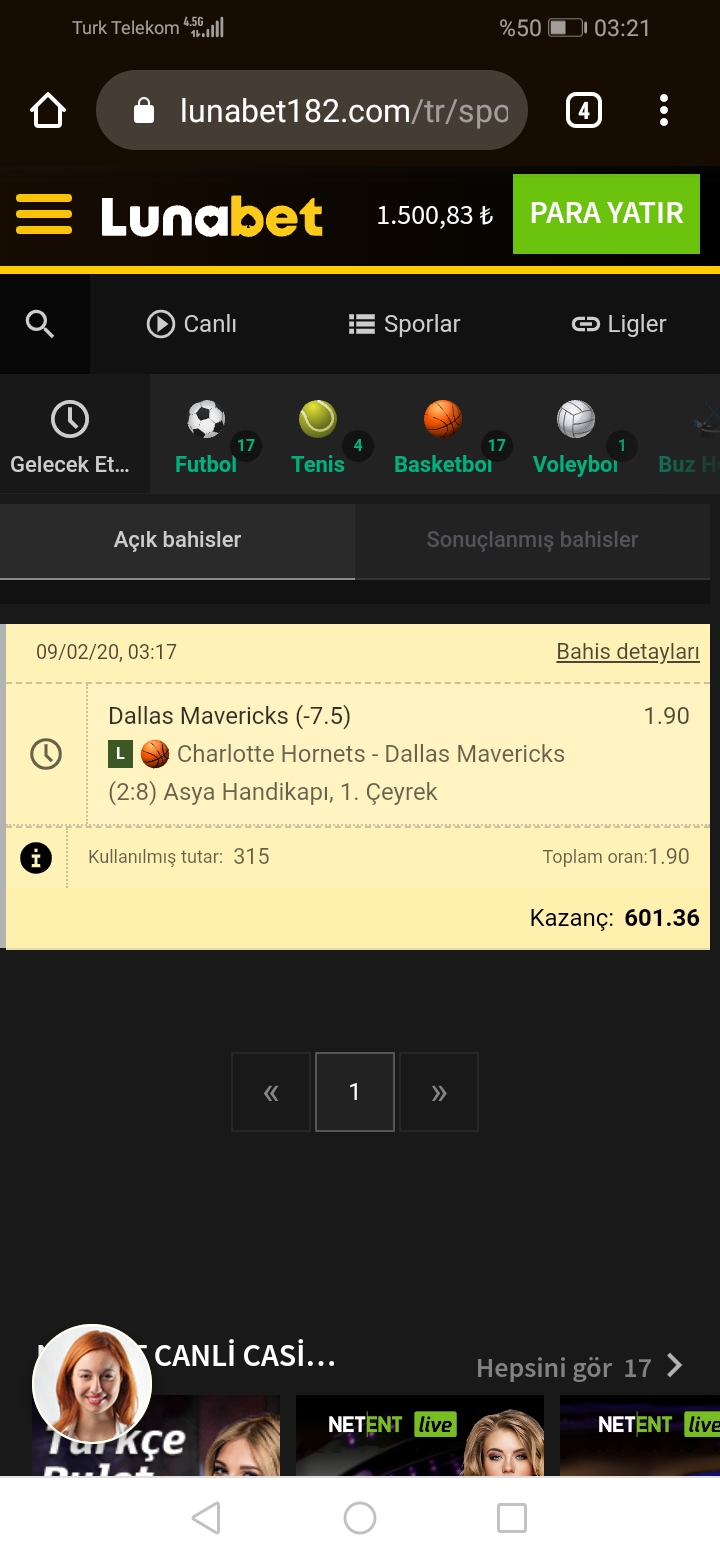Select the Futbol sport category
The height and width of the screenshot is (1560, 720).
coord(207,436)
